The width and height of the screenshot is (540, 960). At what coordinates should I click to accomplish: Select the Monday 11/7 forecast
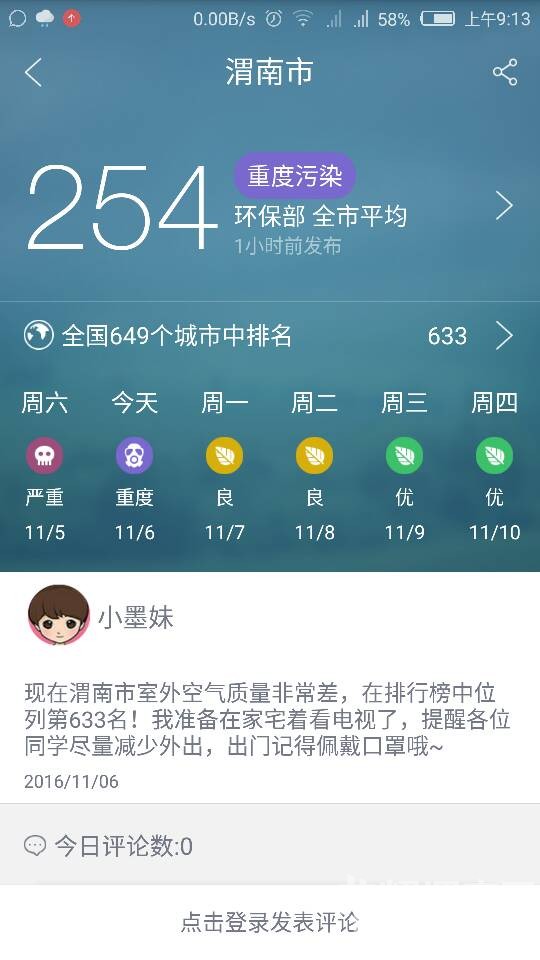(x=225, y=467)
